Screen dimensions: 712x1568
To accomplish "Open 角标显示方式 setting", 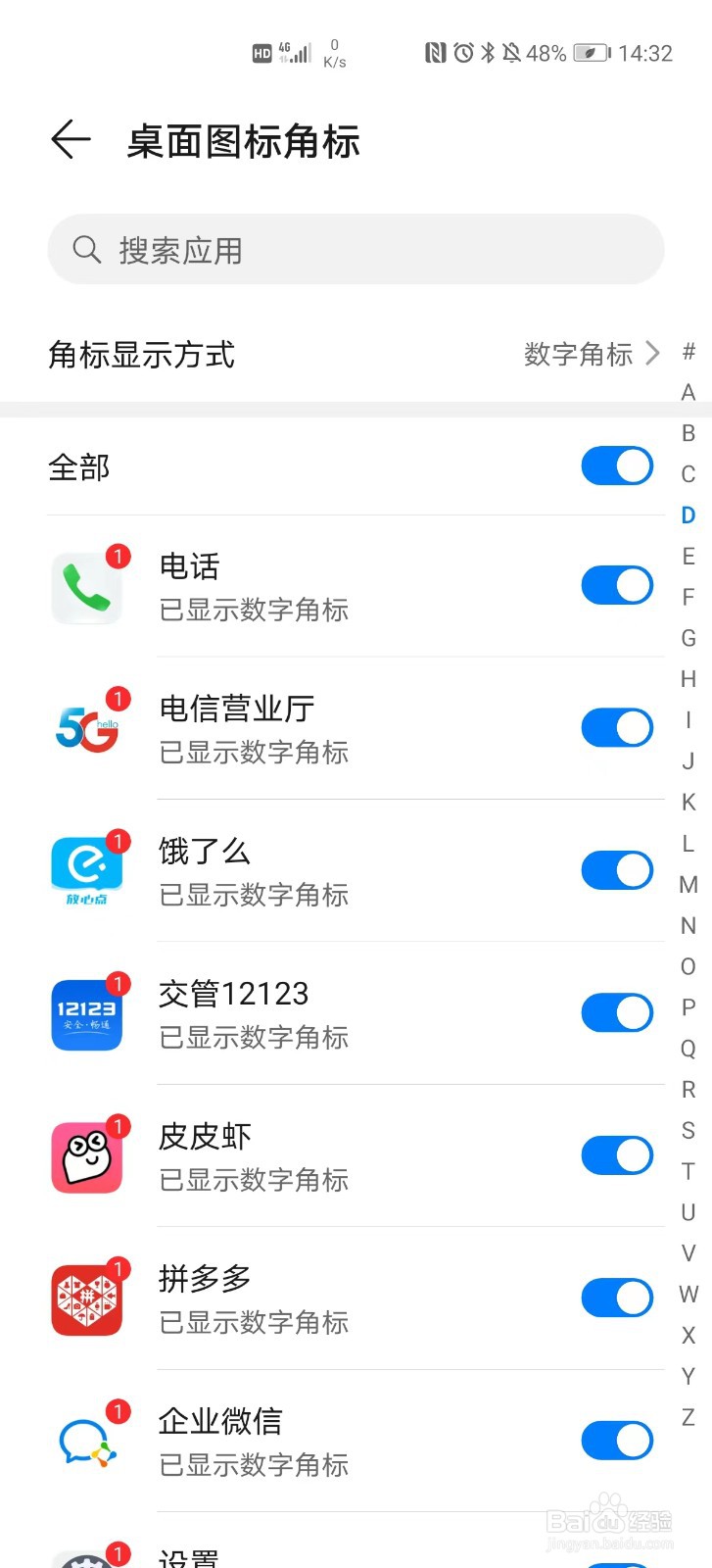I will pos(356,354).
